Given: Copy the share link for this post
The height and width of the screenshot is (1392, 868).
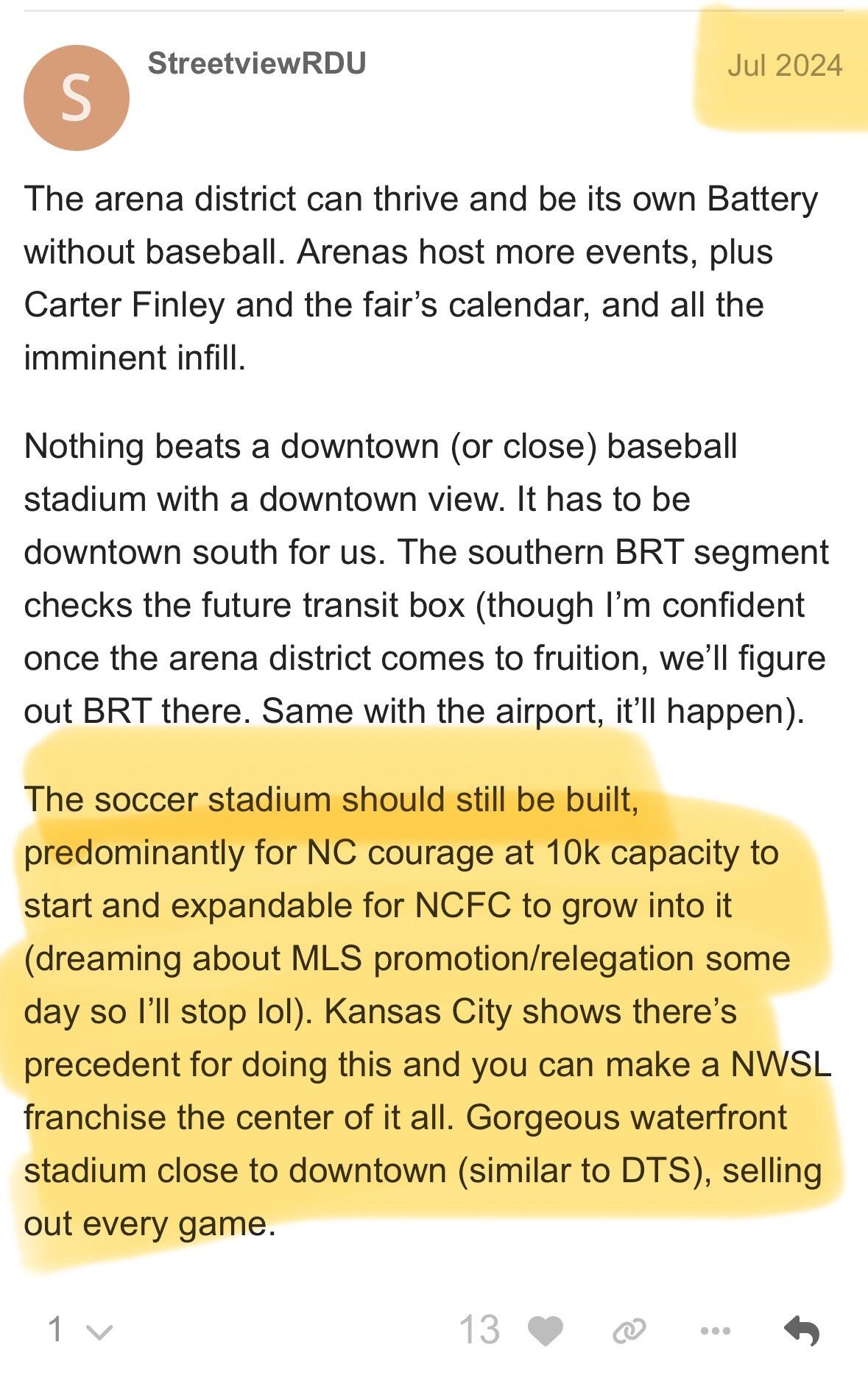Looking at the screenshot, I should pos(629,1331).
